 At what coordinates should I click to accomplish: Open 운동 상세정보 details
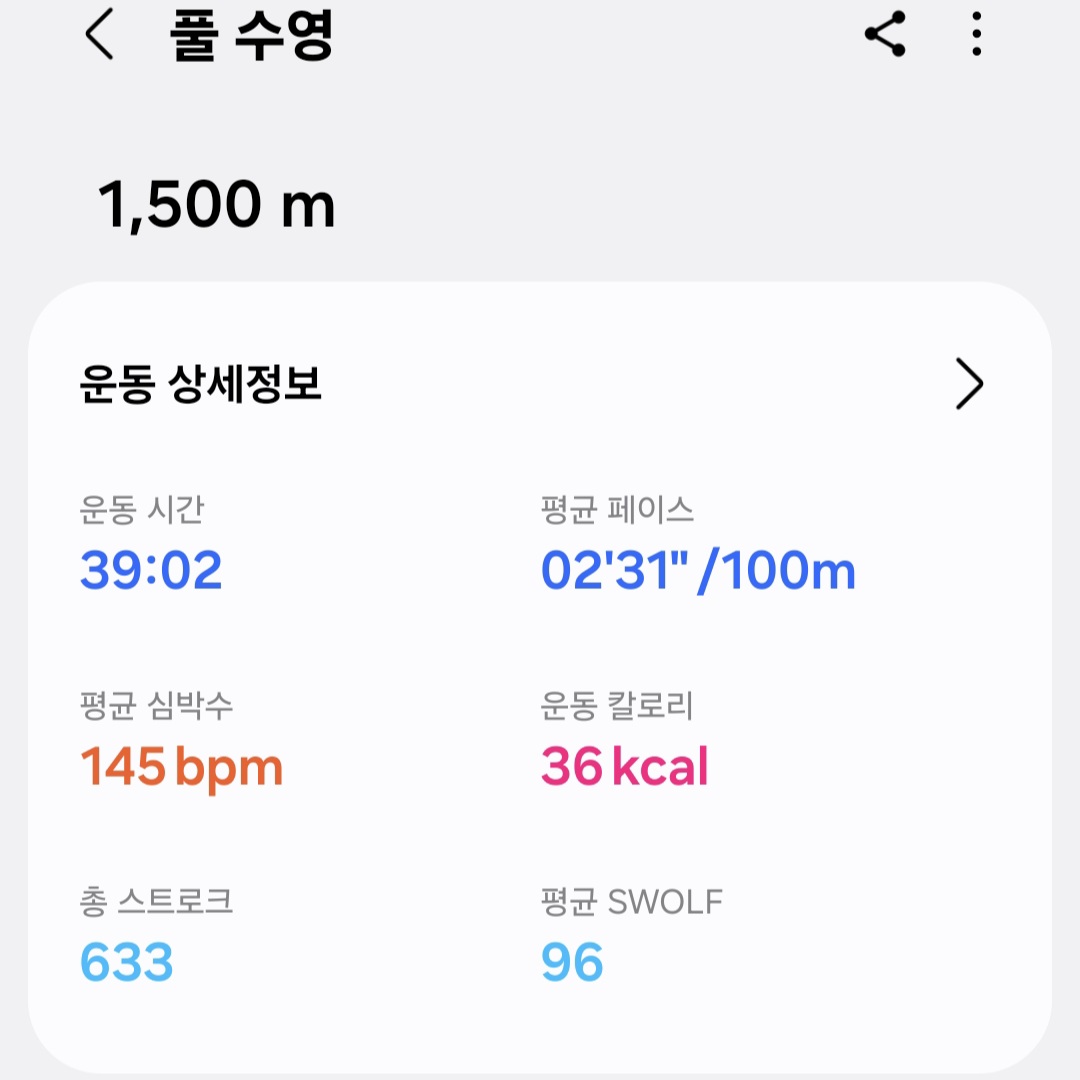pos(969,385)
